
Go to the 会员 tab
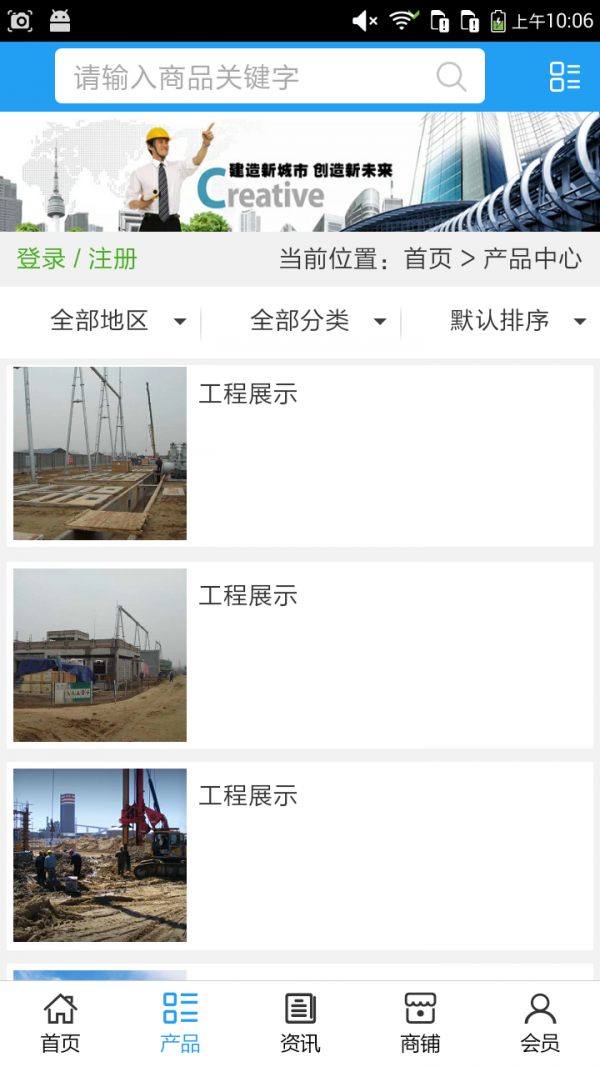540,1023
